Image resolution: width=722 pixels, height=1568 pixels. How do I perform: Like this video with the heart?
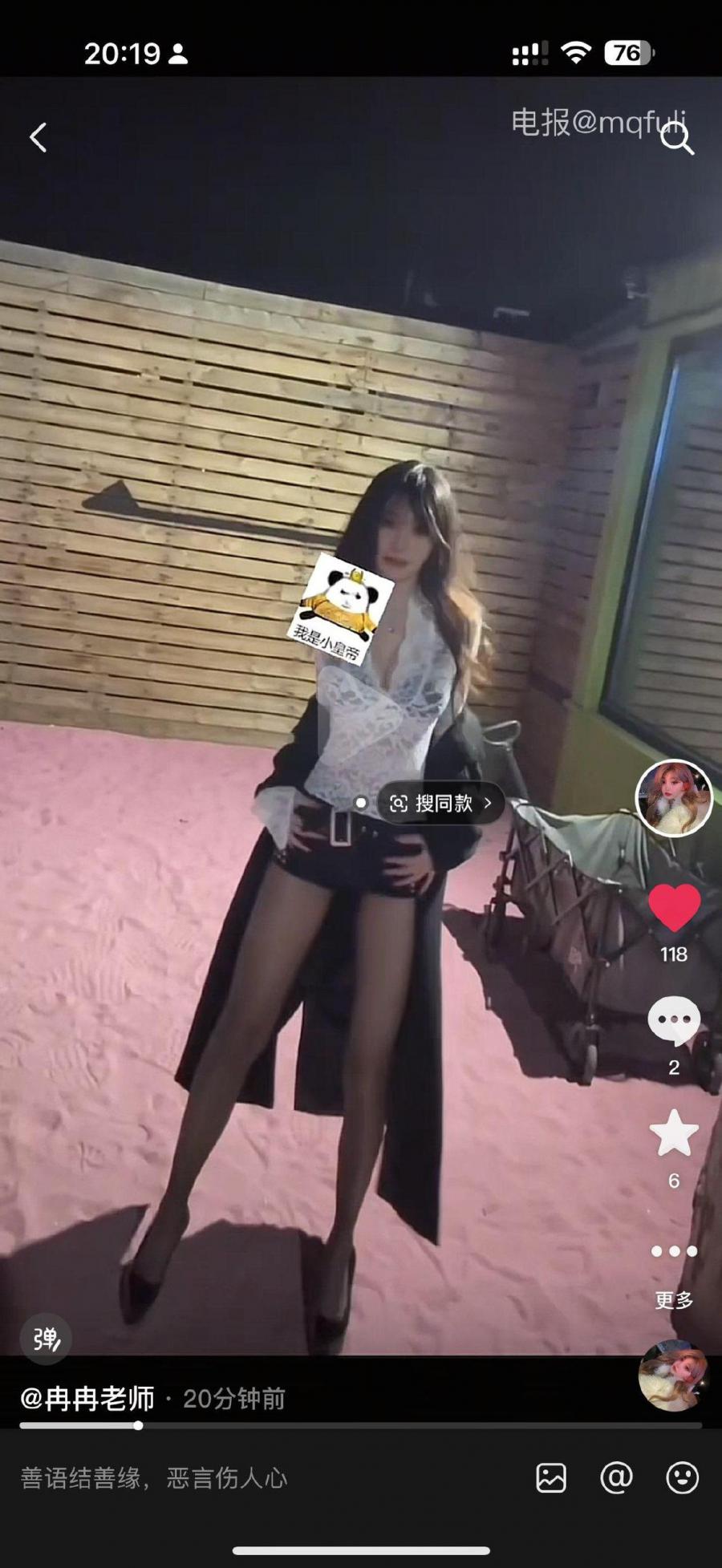[x=674, y=906]
